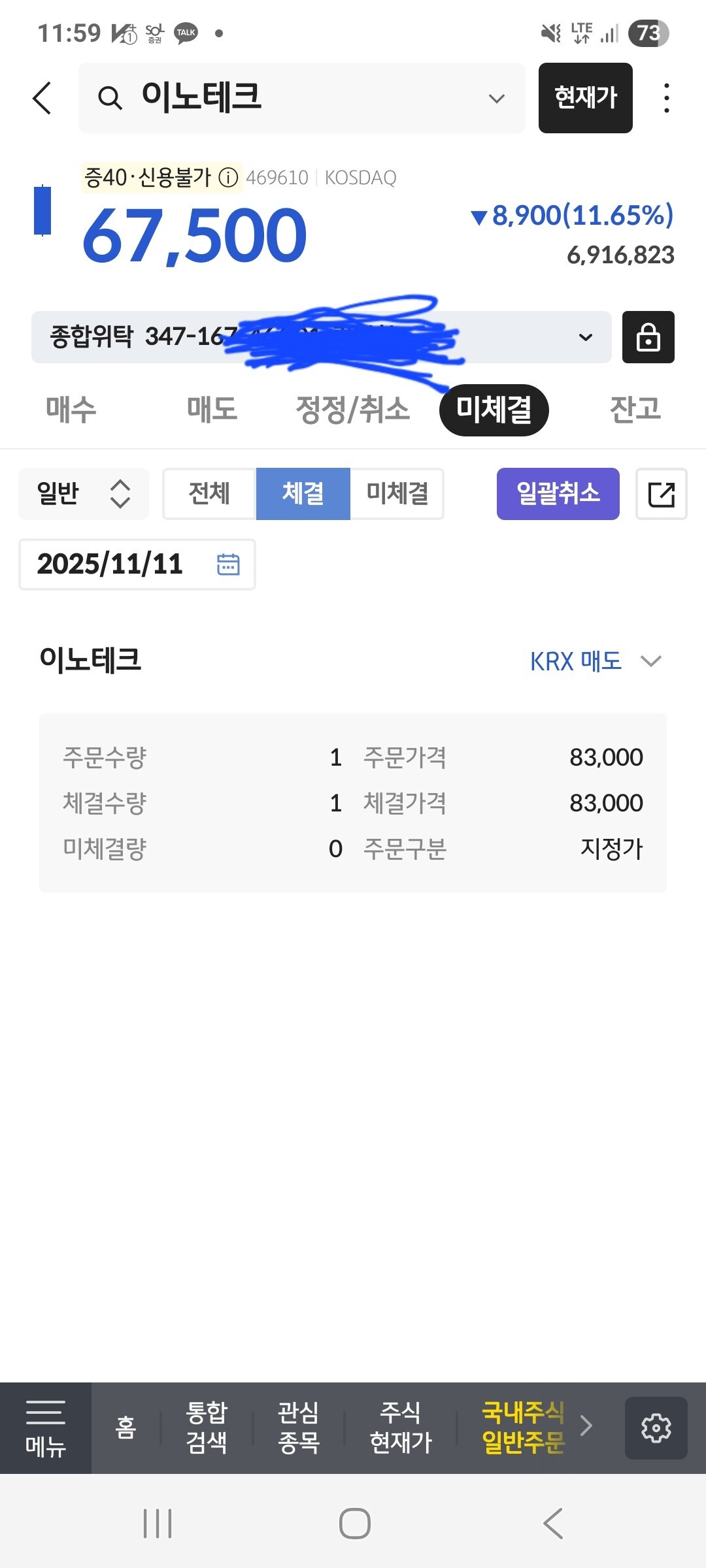This screenshot has width=706, height=1568.
Task: Expand the 종합위탁 account dropdown
Action: [321, 337]
